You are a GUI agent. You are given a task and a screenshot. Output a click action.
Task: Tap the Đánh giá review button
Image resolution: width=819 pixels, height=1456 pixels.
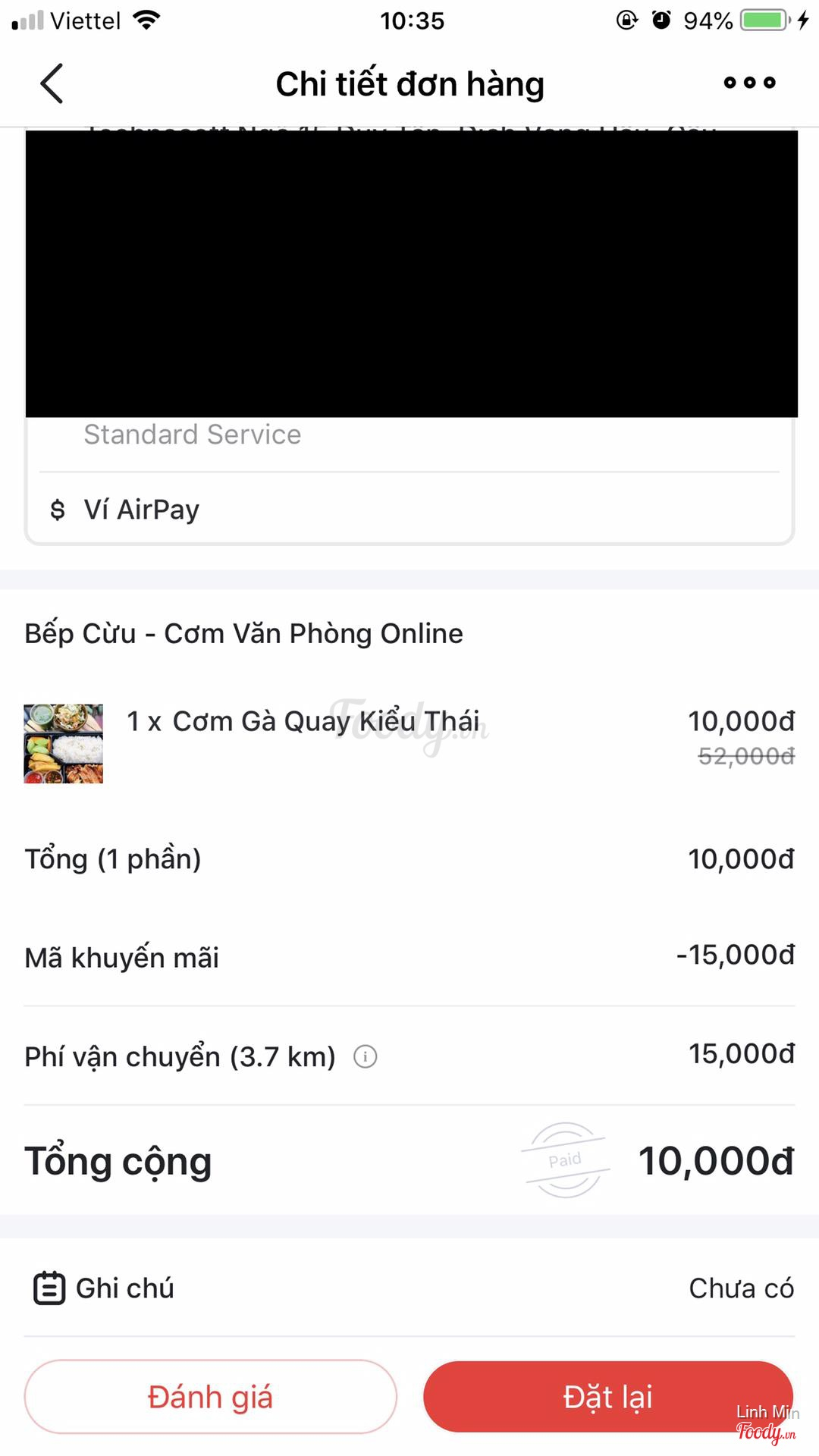tap(210, 1397)
